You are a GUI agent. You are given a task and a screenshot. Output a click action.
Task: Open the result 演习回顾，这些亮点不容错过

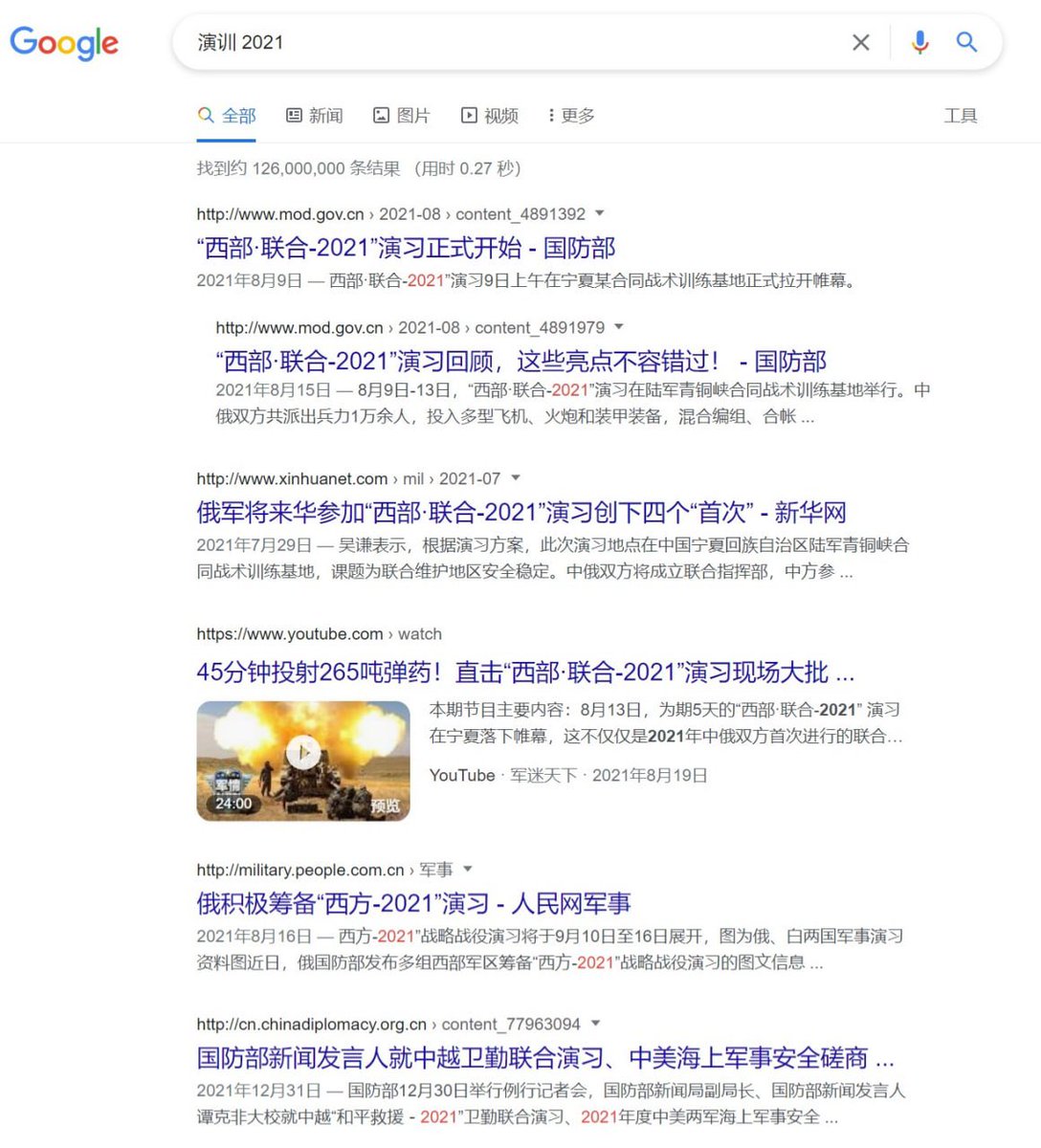point(520,362)
